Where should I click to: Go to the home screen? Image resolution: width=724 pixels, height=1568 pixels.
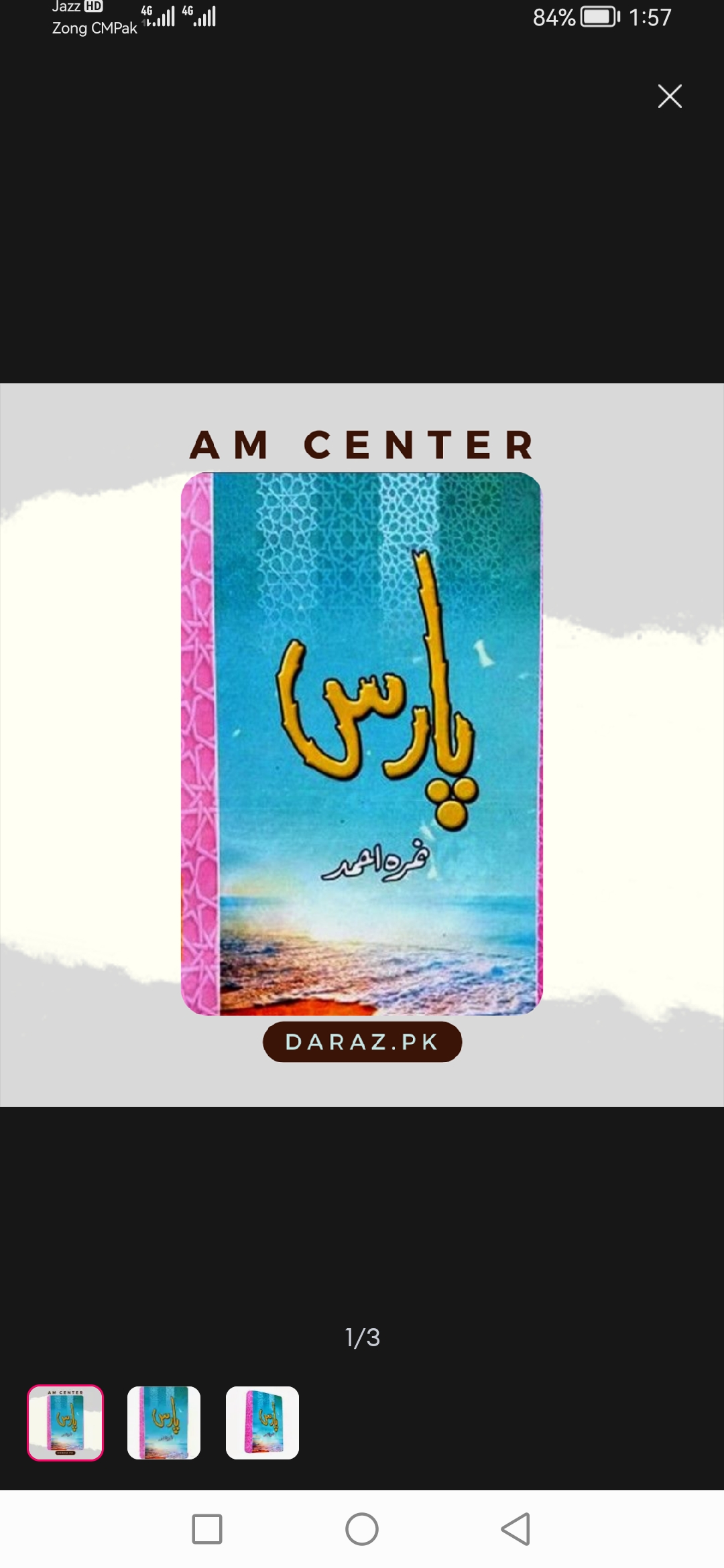362,1528
